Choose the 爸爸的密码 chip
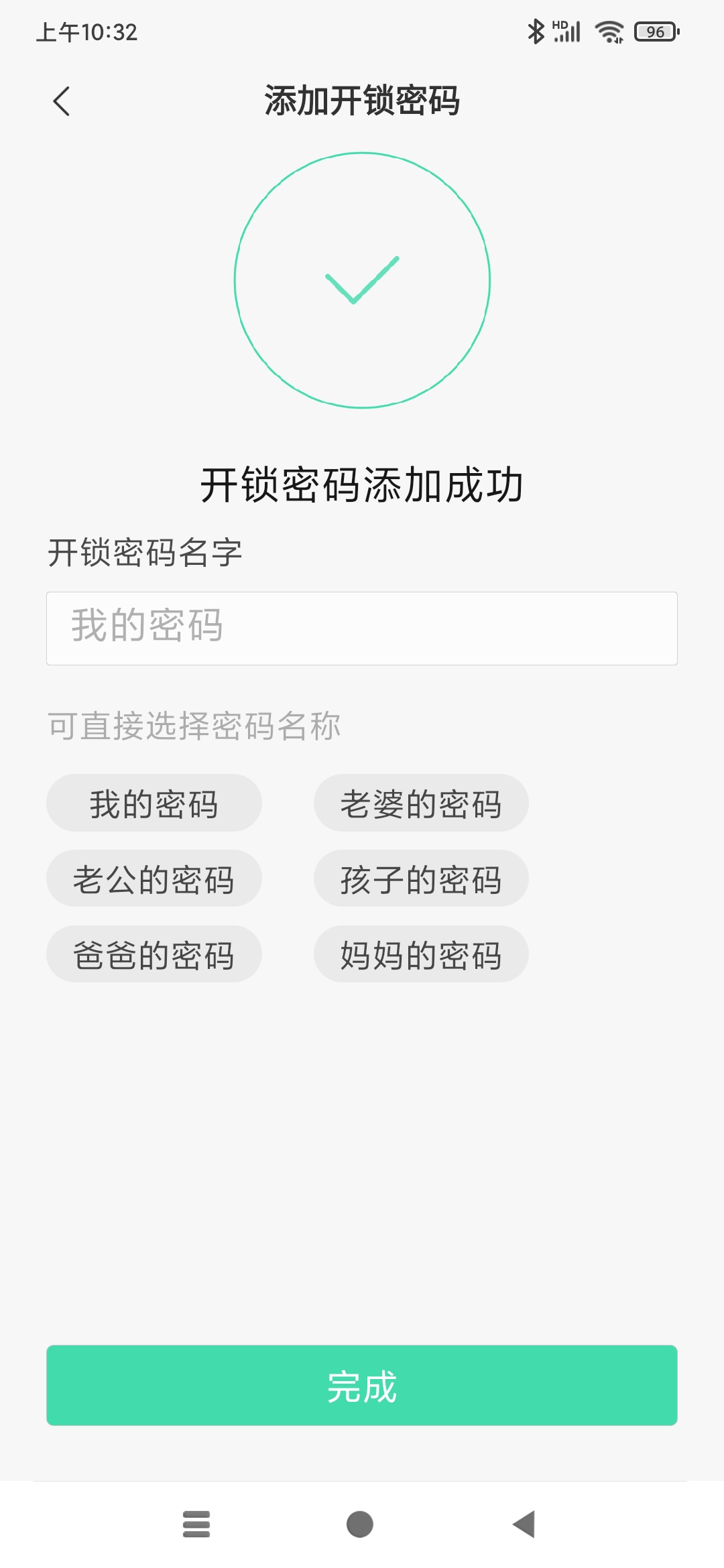 point(154,954)
